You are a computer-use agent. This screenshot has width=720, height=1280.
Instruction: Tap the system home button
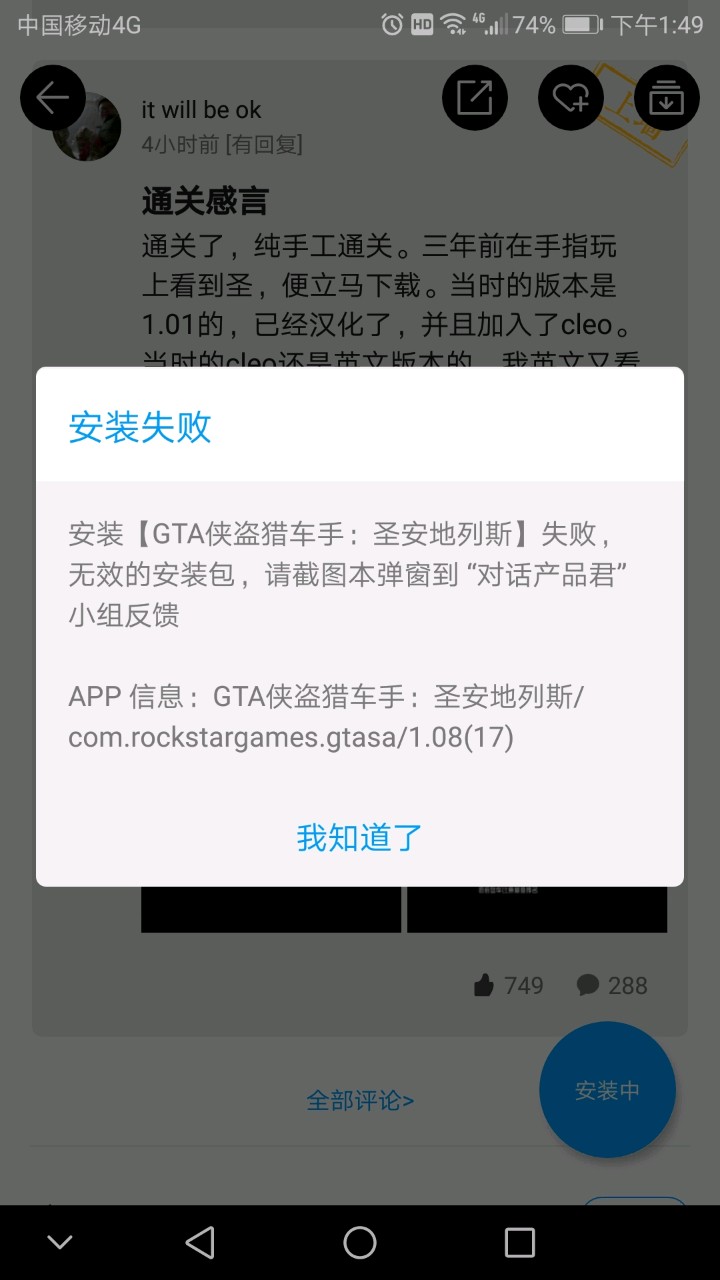360,1242
